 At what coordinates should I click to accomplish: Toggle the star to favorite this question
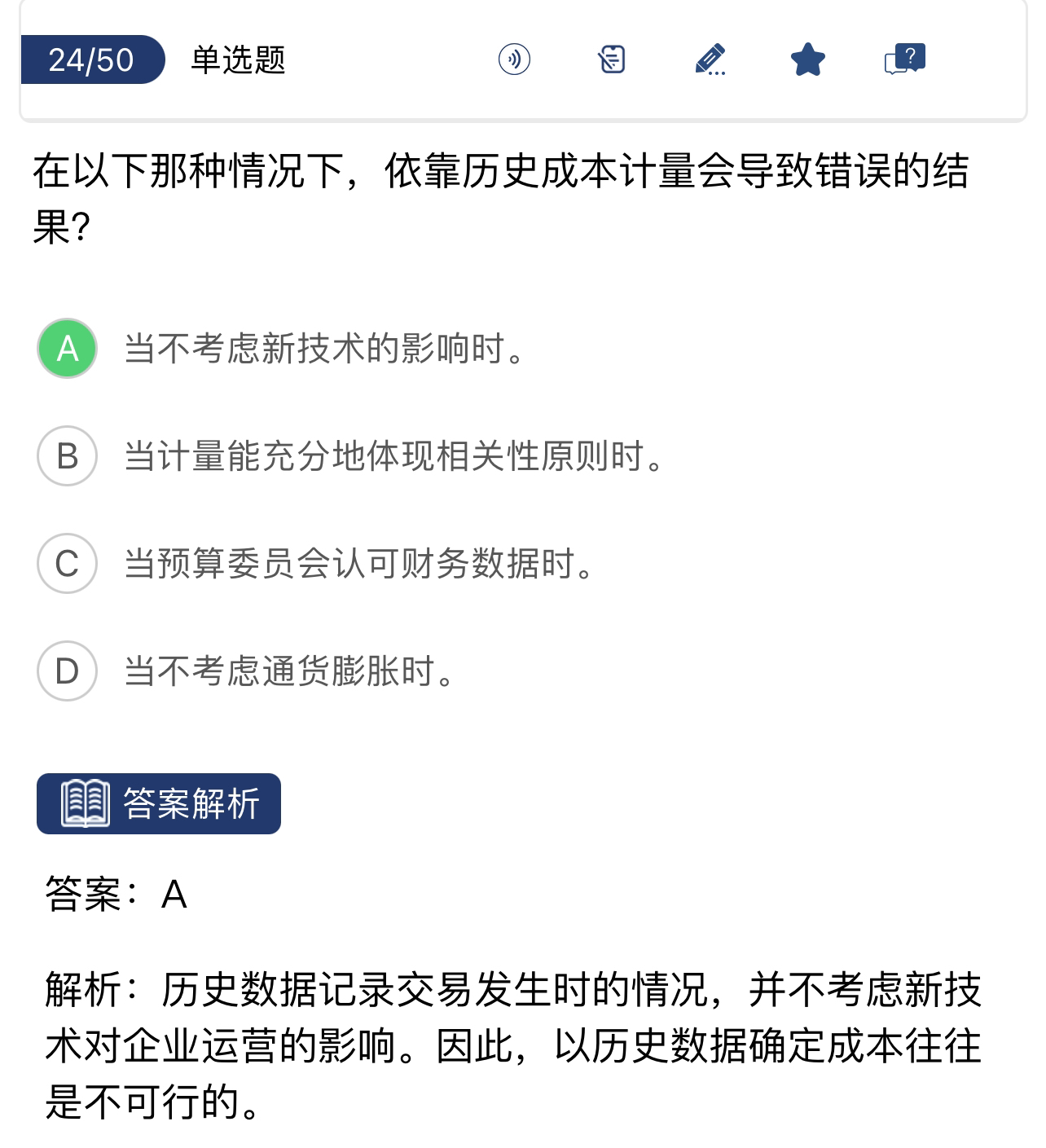tap(807, 59)
